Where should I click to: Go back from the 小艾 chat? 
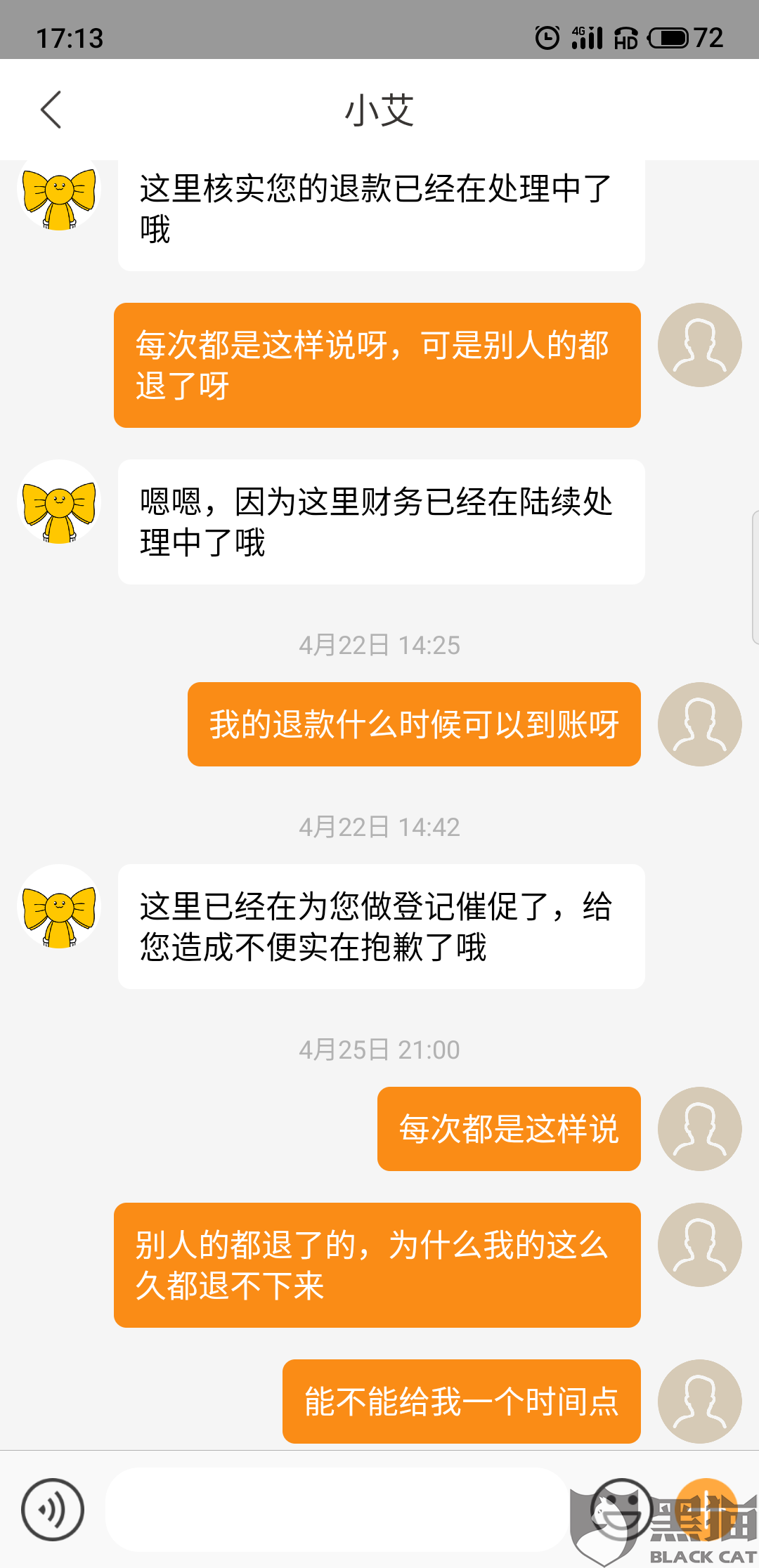click(x=51, y=110)
